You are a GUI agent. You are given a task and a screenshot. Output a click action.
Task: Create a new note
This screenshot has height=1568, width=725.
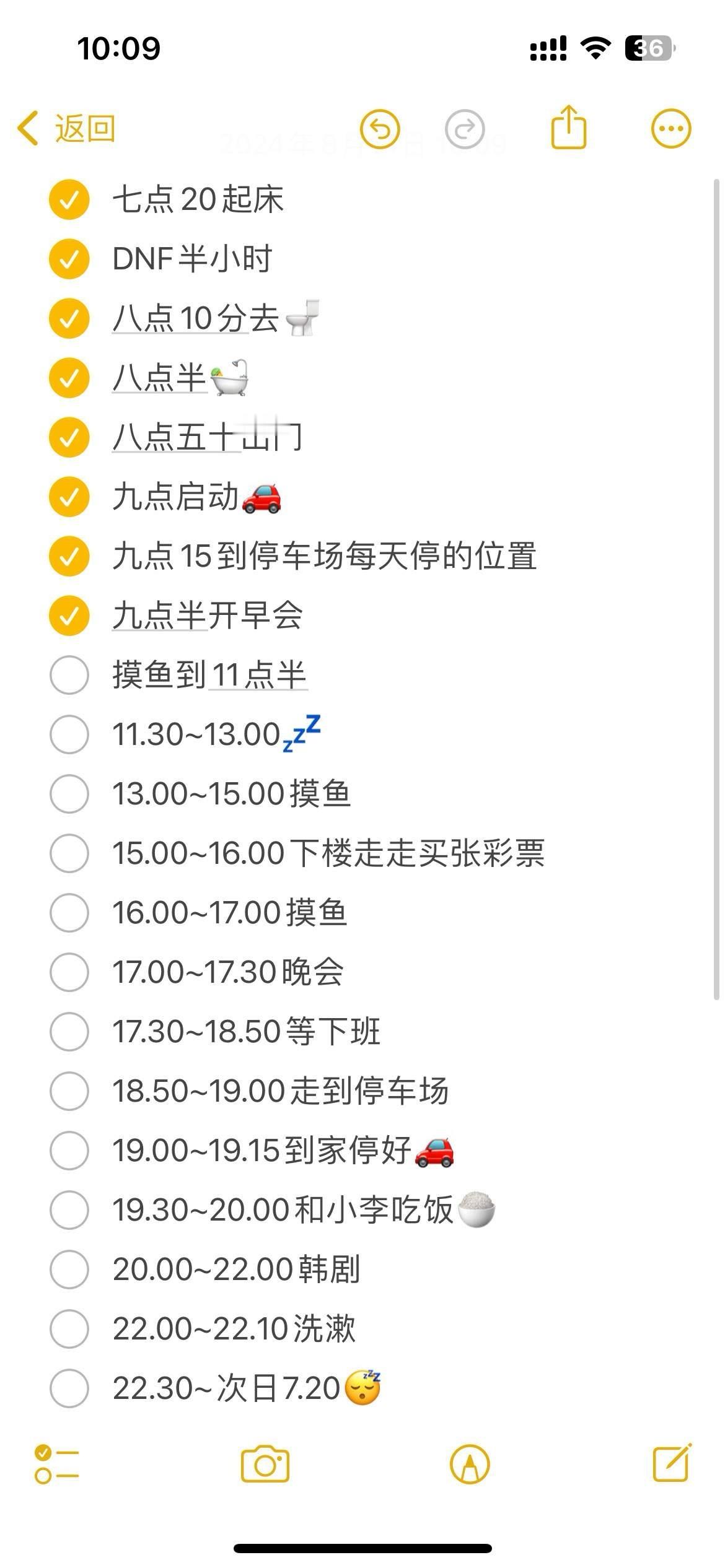pyautogui.click(x=672, y=1463)
